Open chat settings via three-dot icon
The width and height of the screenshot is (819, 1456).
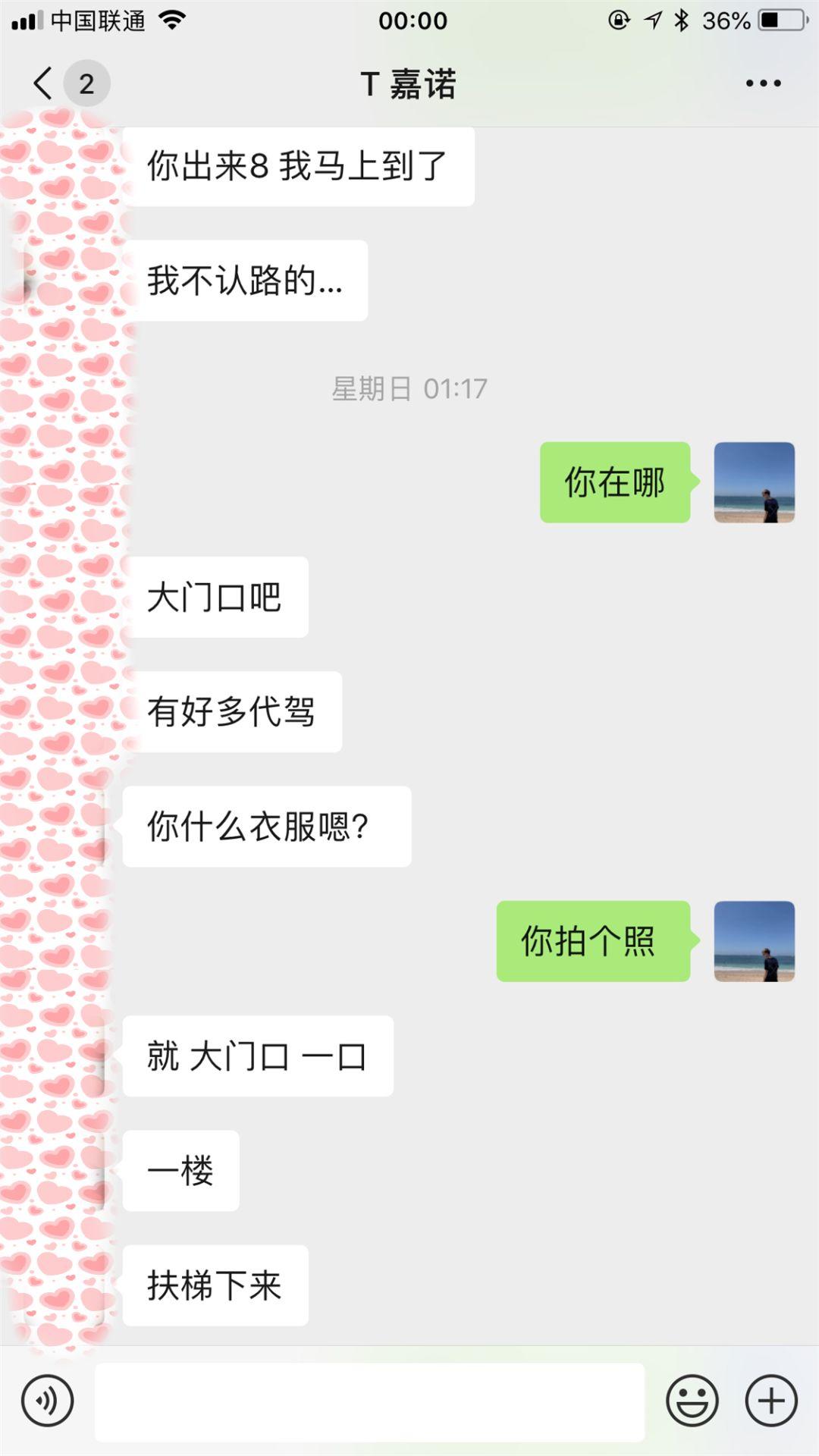tap(763, 83)
